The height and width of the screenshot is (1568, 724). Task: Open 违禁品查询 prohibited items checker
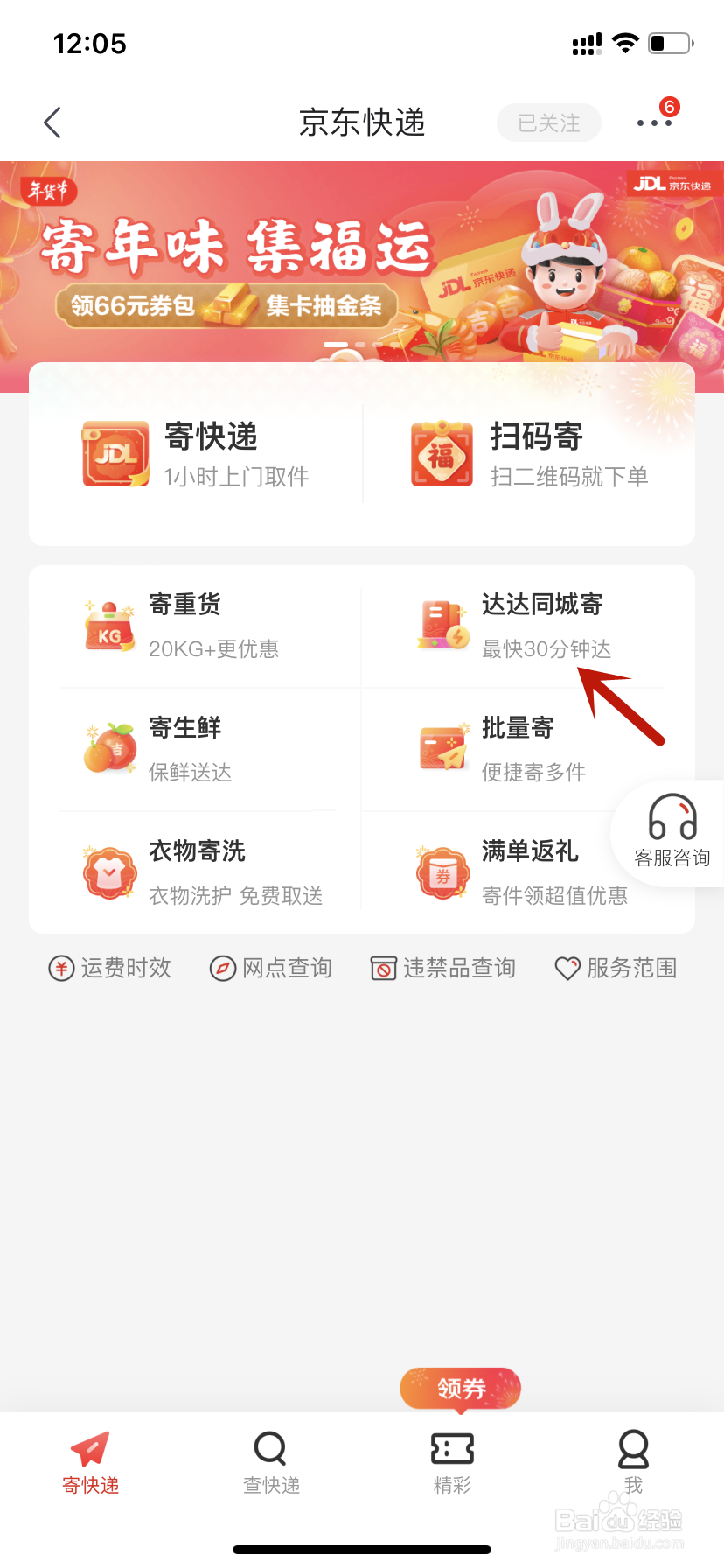coord(442,968)
